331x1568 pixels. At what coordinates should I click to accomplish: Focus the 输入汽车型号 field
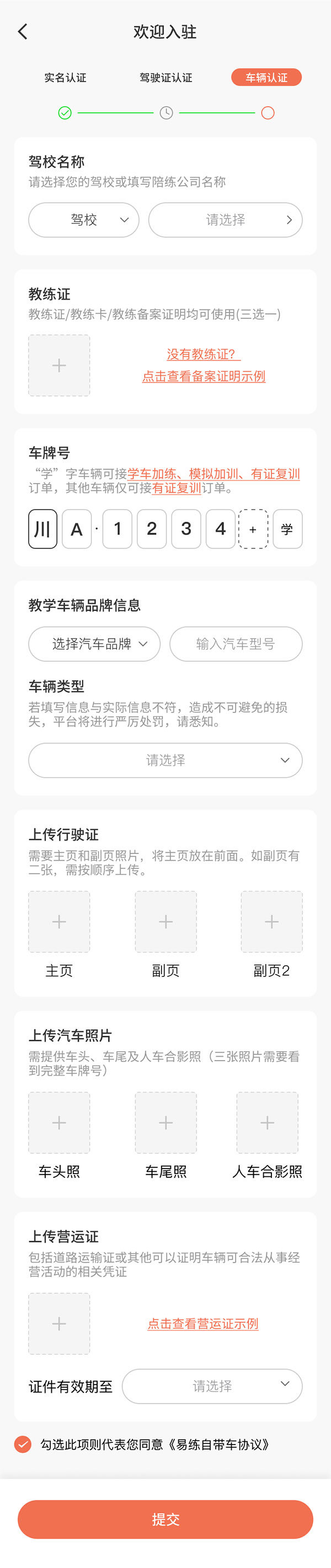click(236, 644)
